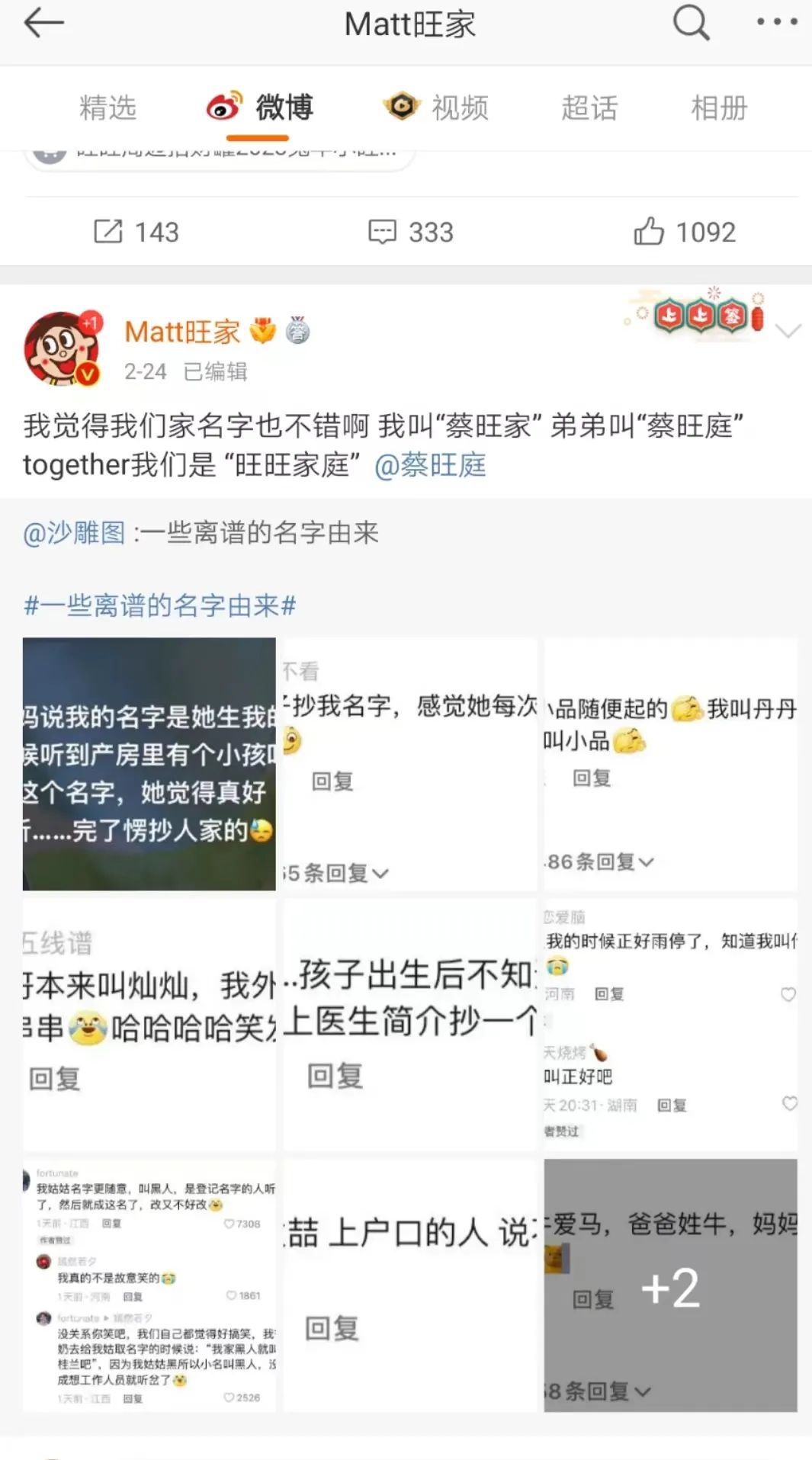This screenshot has height=1460, width=812.
Task: Click the video camera icon beside 视频
Action: 403,107
